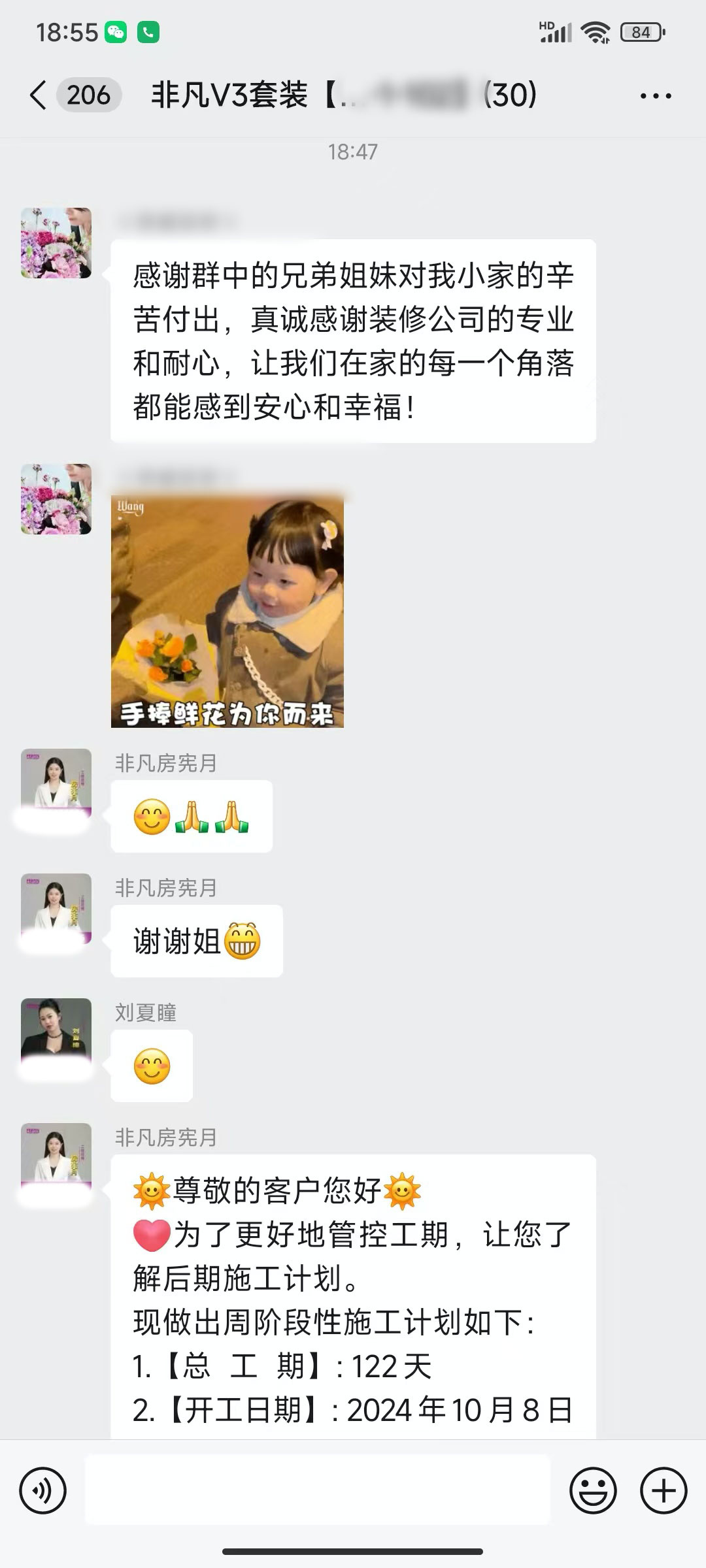This screenshot has height=1568, width=706.
Task: Open the group chat overflow menu
Action: (655, 96)
